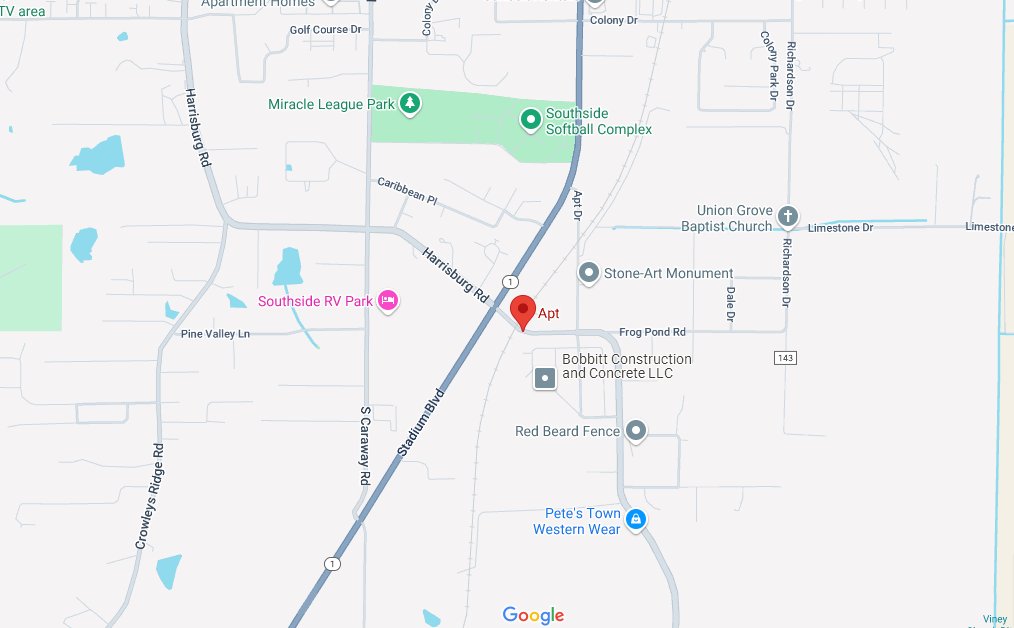Tap Bobbitt Construction and Concrete marker
This screenshot has height=628, width=1014.
[x=545, y=378]
